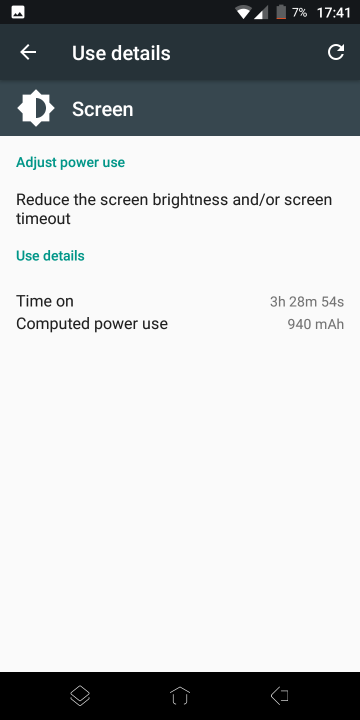Tap the navigation bar back button

click(x=280, y=696)
